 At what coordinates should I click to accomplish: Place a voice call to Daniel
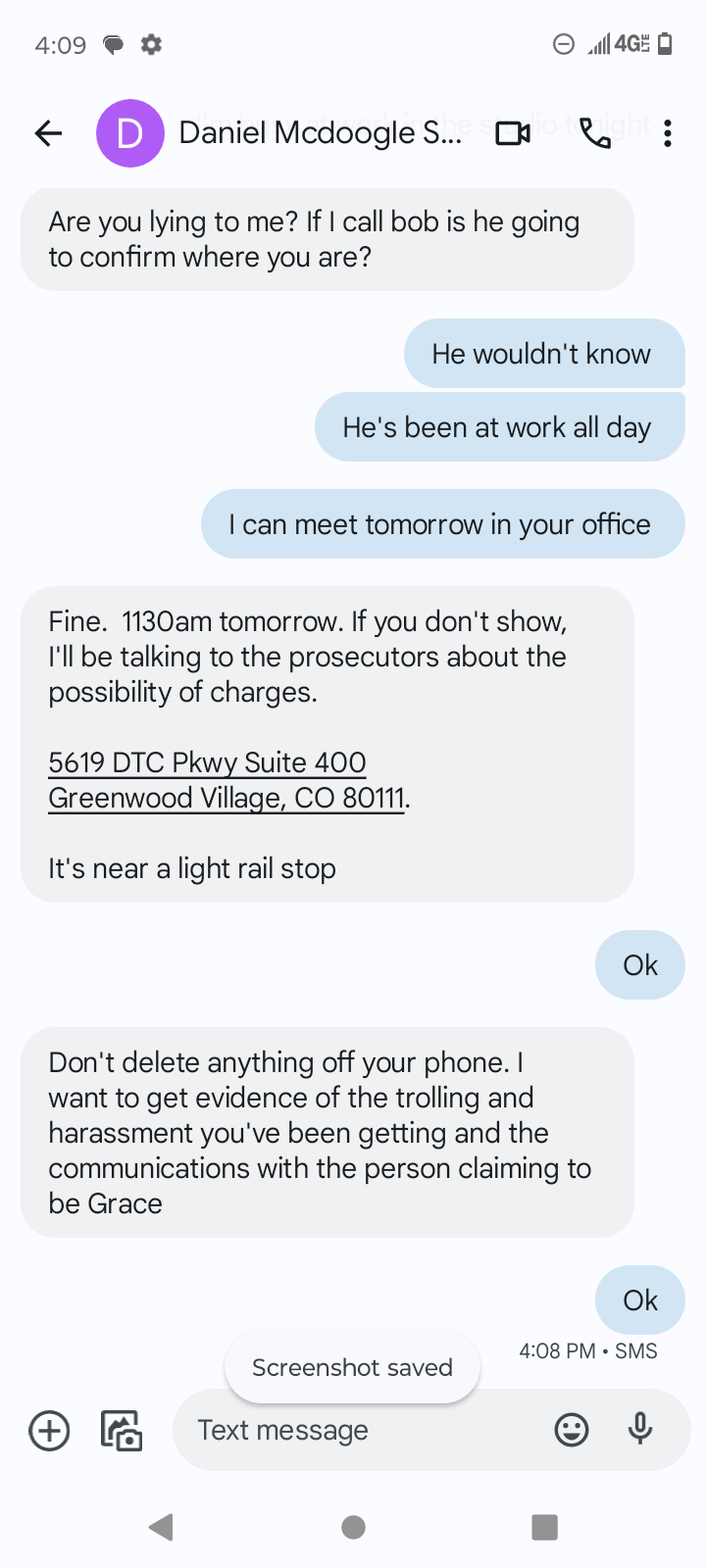595,133
